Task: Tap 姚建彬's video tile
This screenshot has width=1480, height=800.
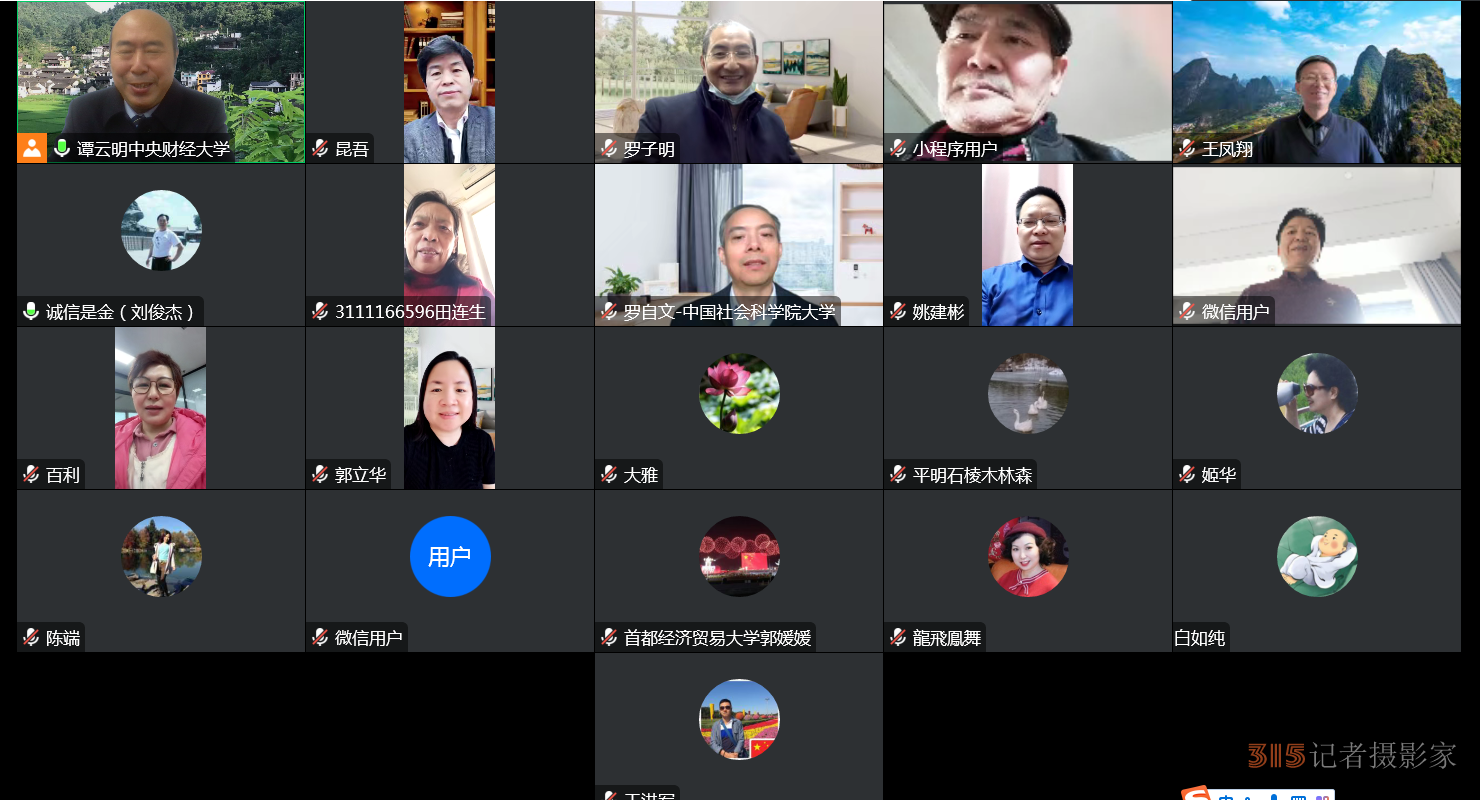Action: 1027,245
